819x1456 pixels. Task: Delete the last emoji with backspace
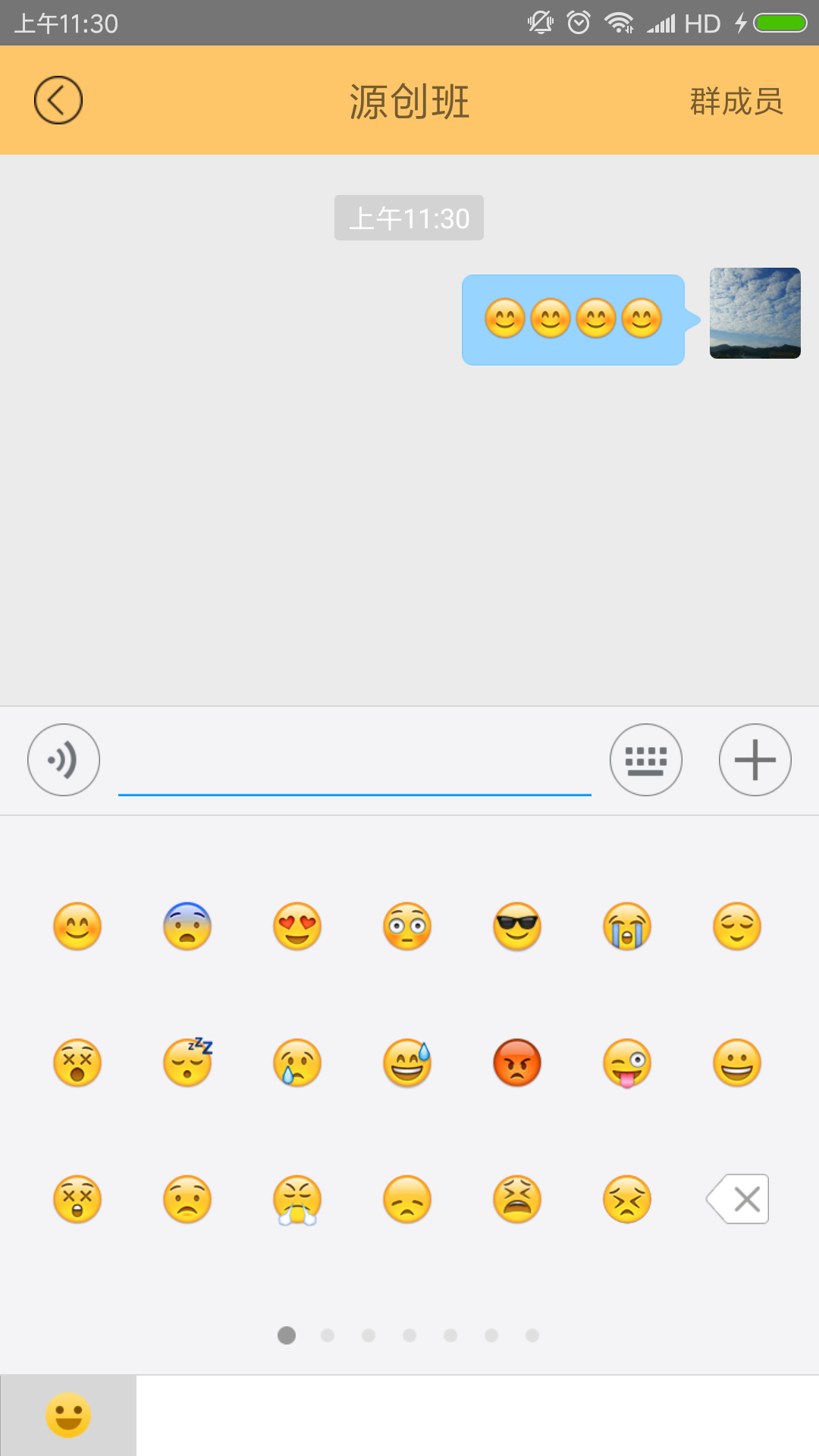[738, 1199]
